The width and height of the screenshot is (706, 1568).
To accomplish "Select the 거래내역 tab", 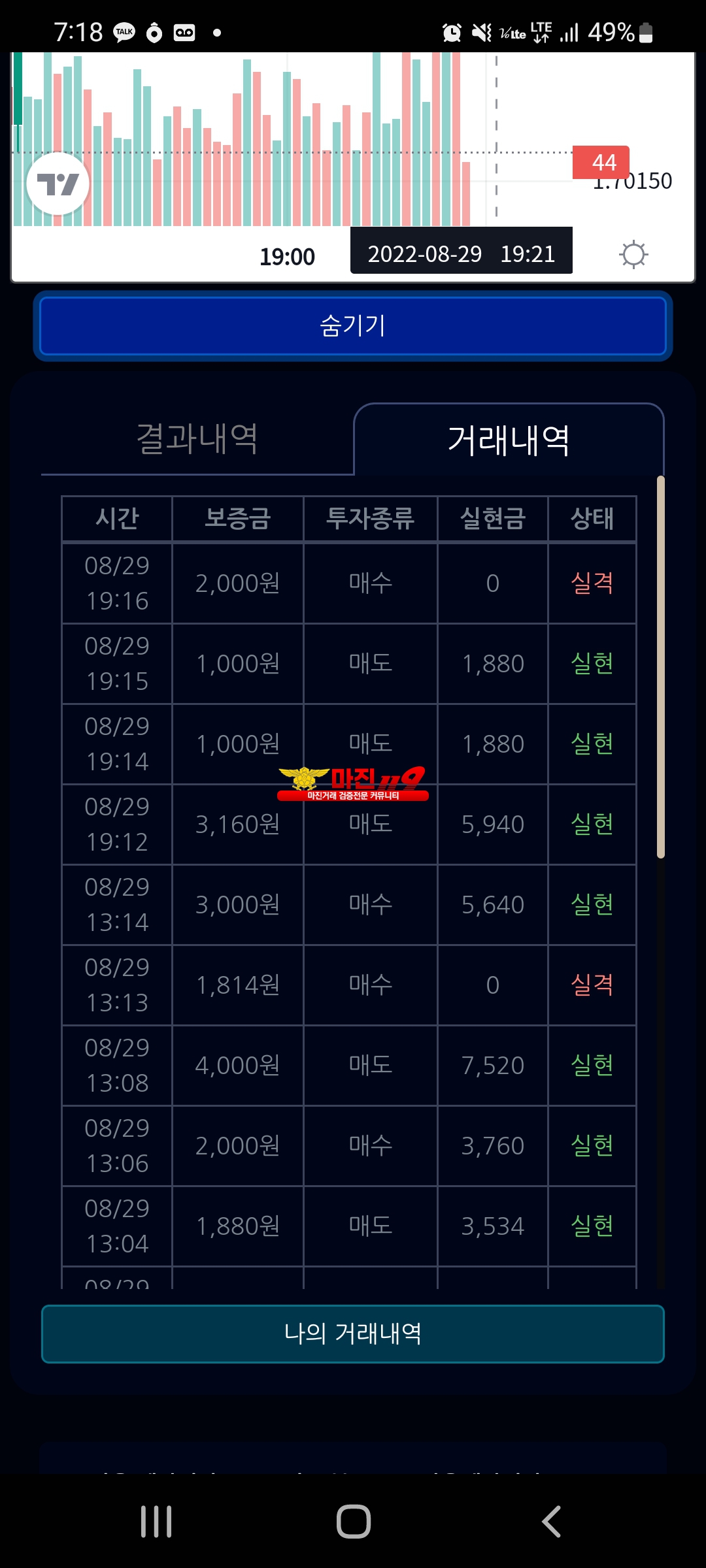I will point(509,440).
